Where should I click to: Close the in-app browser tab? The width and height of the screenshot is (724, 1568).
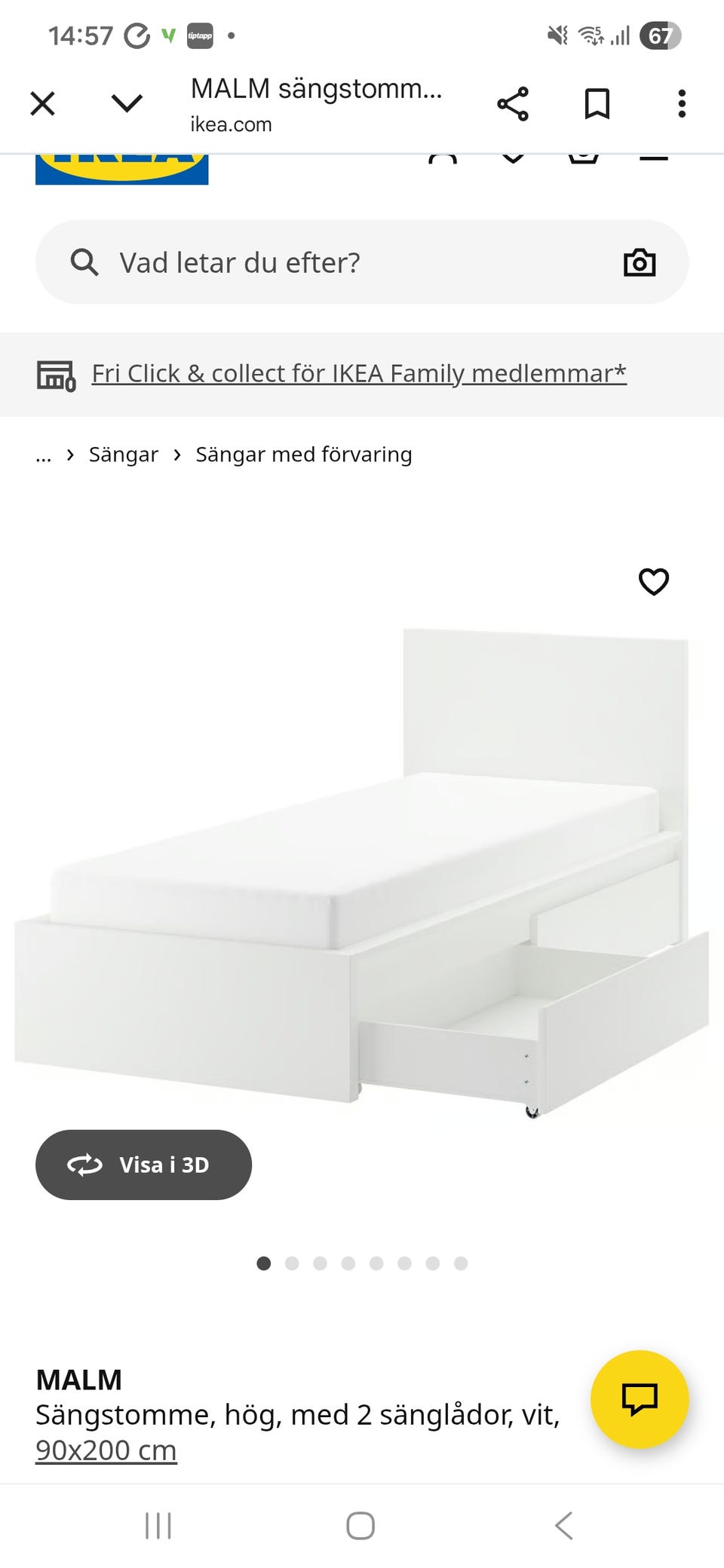coord(43,103)
